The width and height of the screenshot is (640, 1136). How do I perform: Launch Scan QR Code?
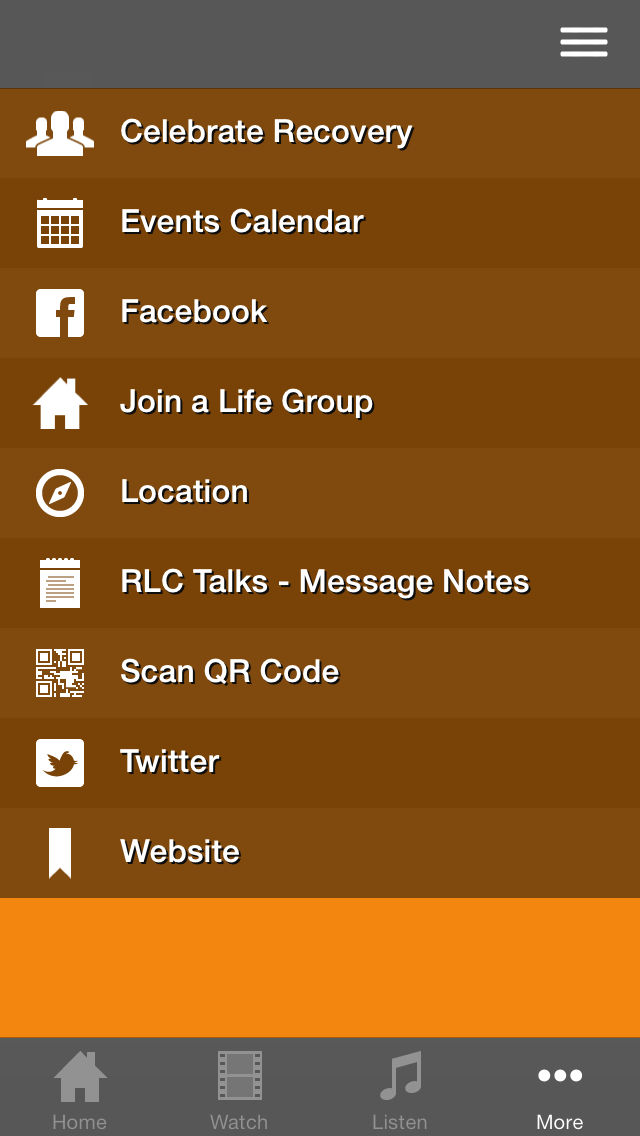click(320, 673)
